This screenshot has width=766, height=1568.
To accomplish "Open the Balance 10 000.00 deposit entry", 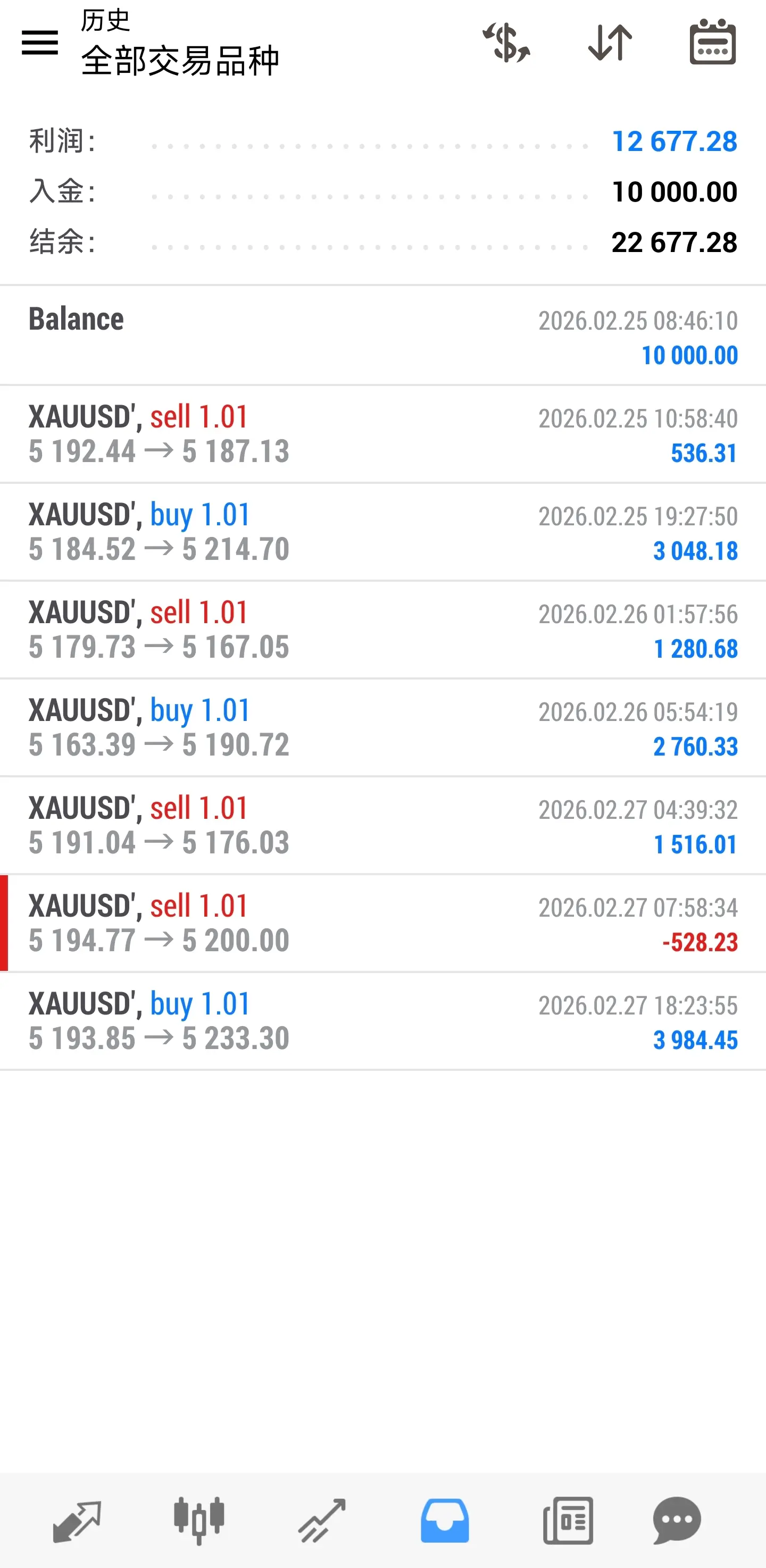I will click(x=383, y=336).
